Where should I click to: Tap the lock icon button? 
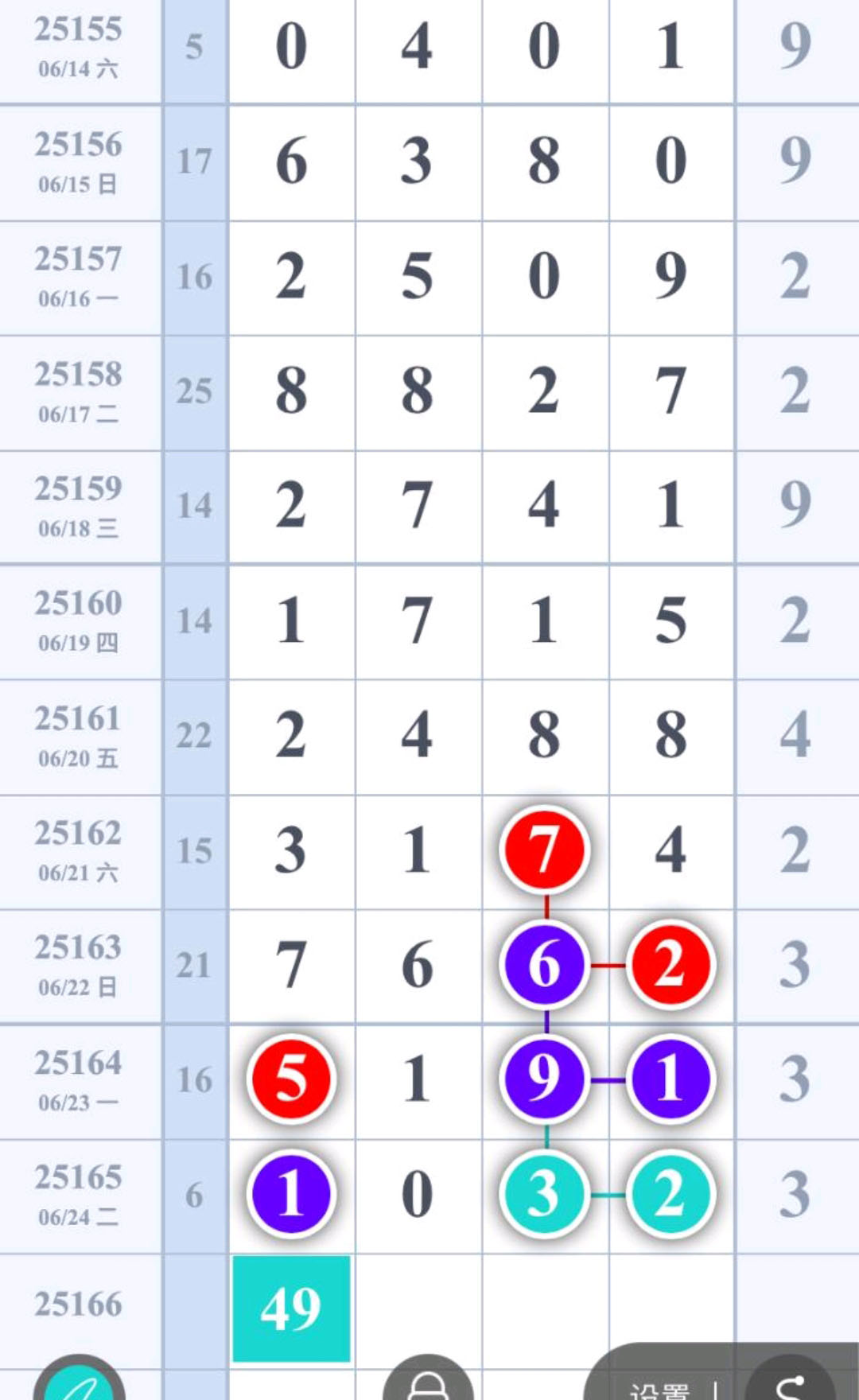tap(428, 1380)
